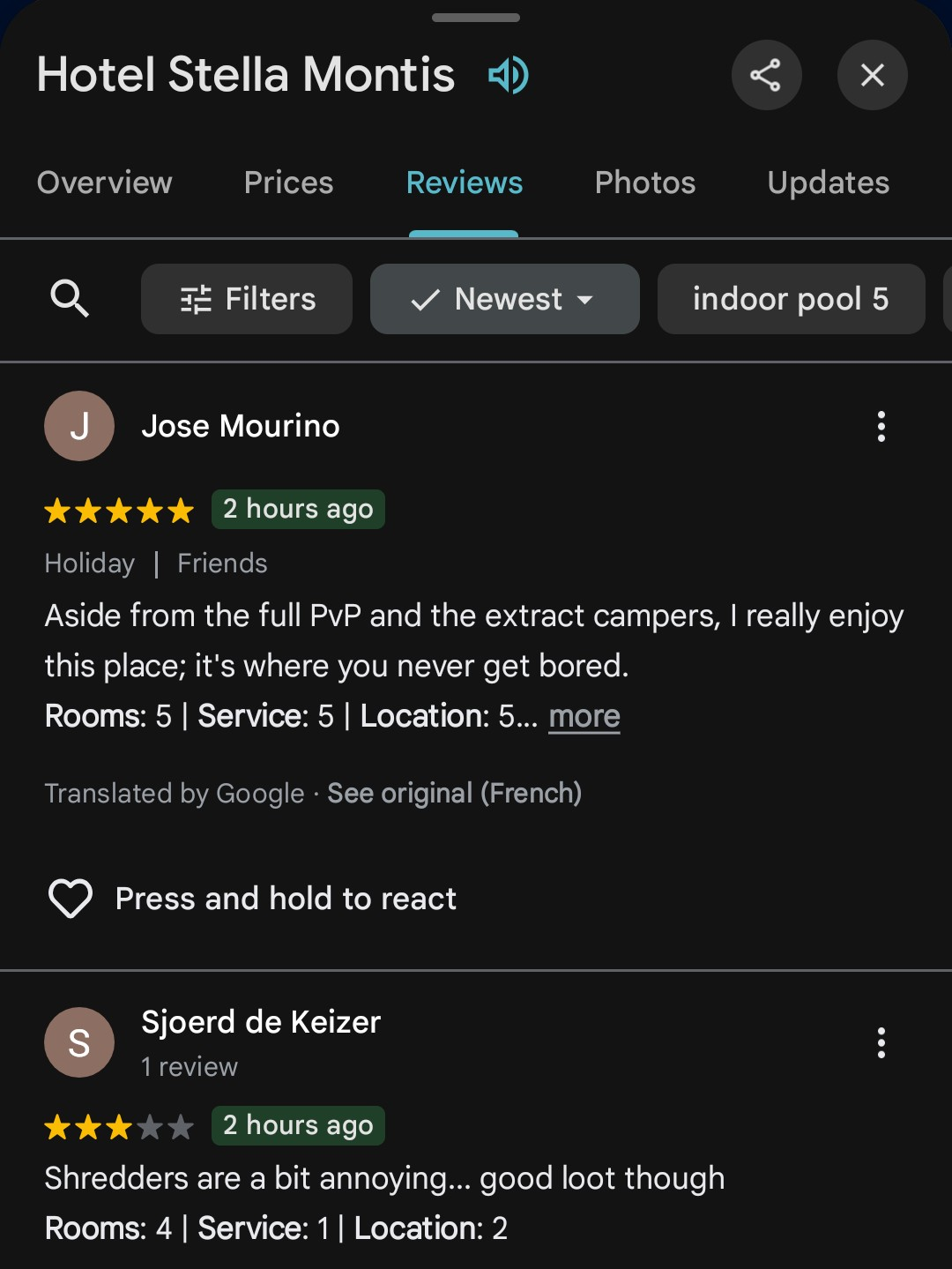Open options menu for Jose Mourino's review
This screenshot has height=1269, width=952.
[x=881, y=427]
